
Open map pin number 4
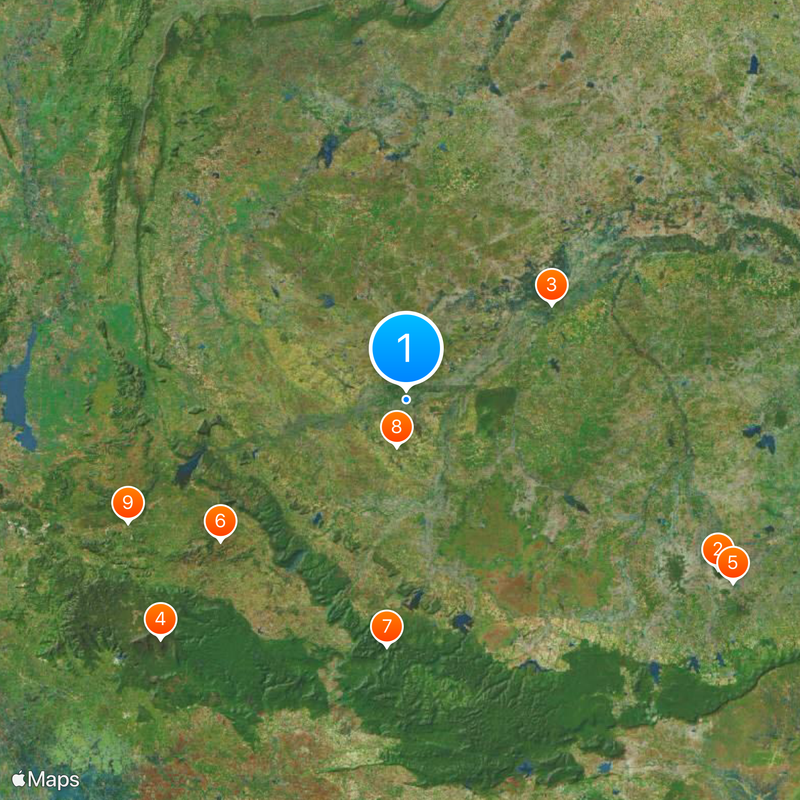click(160, 619)
